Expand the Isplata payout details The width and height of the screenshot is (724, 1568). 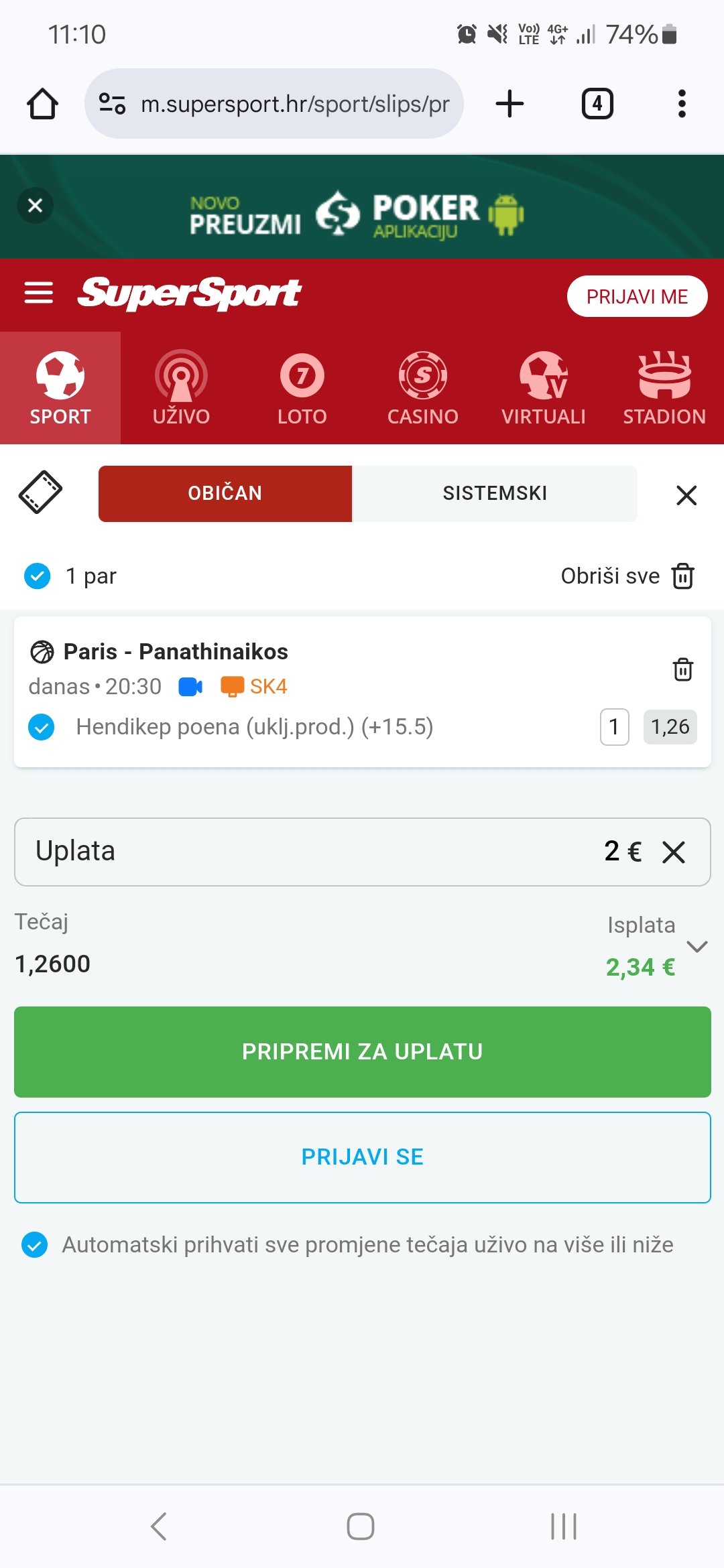pyautogui.click(x=697, y=946)
